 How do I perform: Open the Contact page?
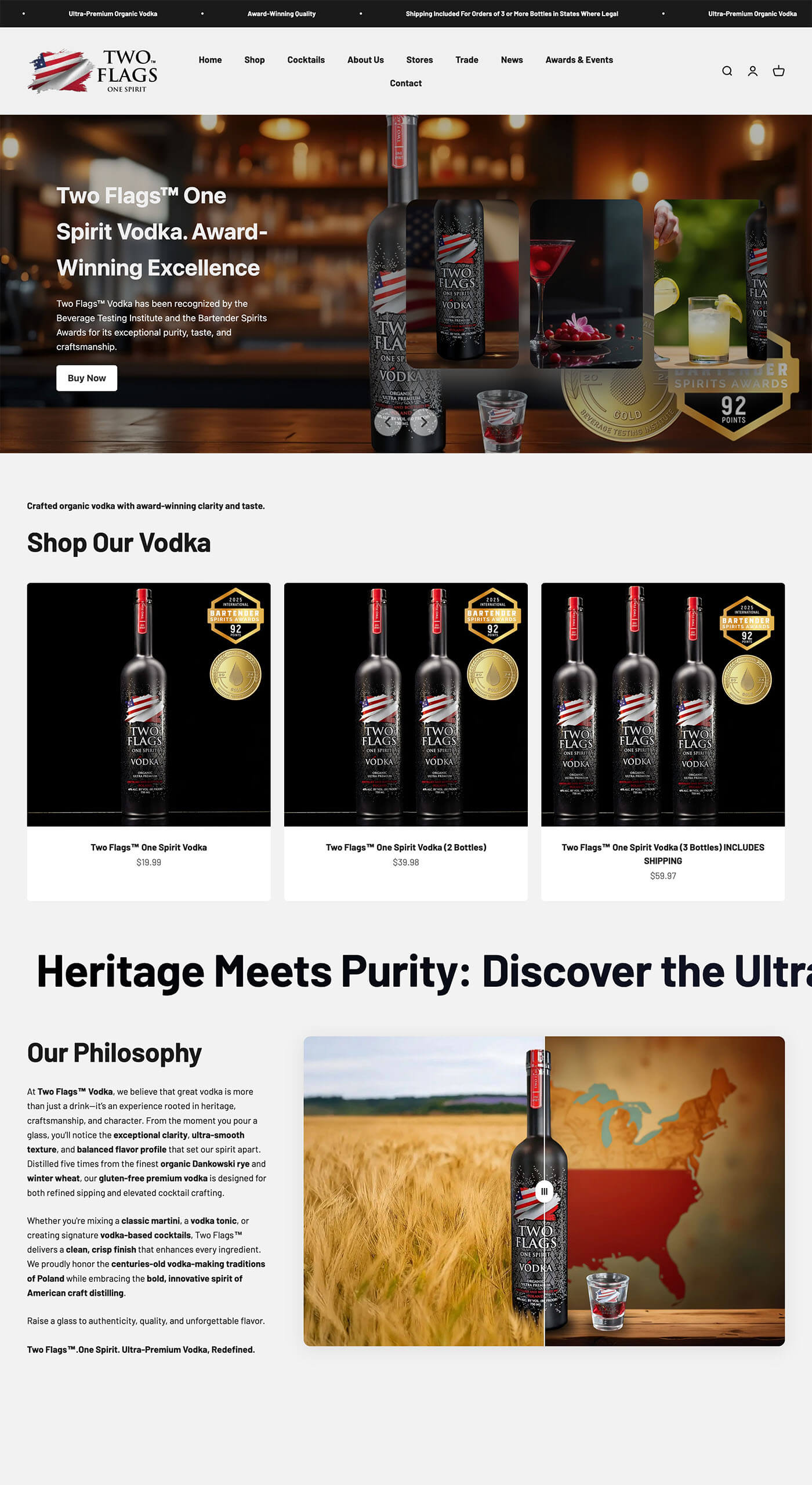coord(405,83)
